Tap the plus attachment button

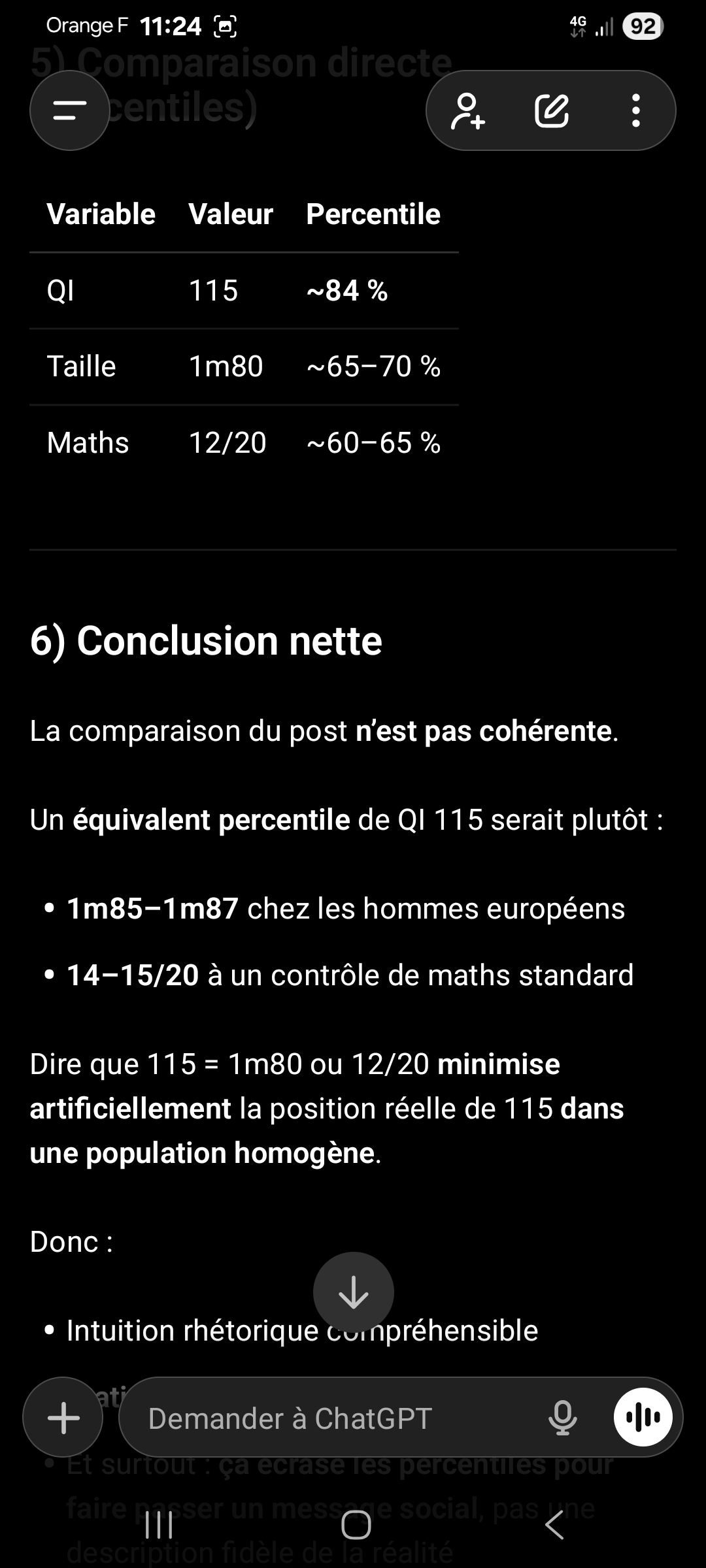click(63, 1418)
